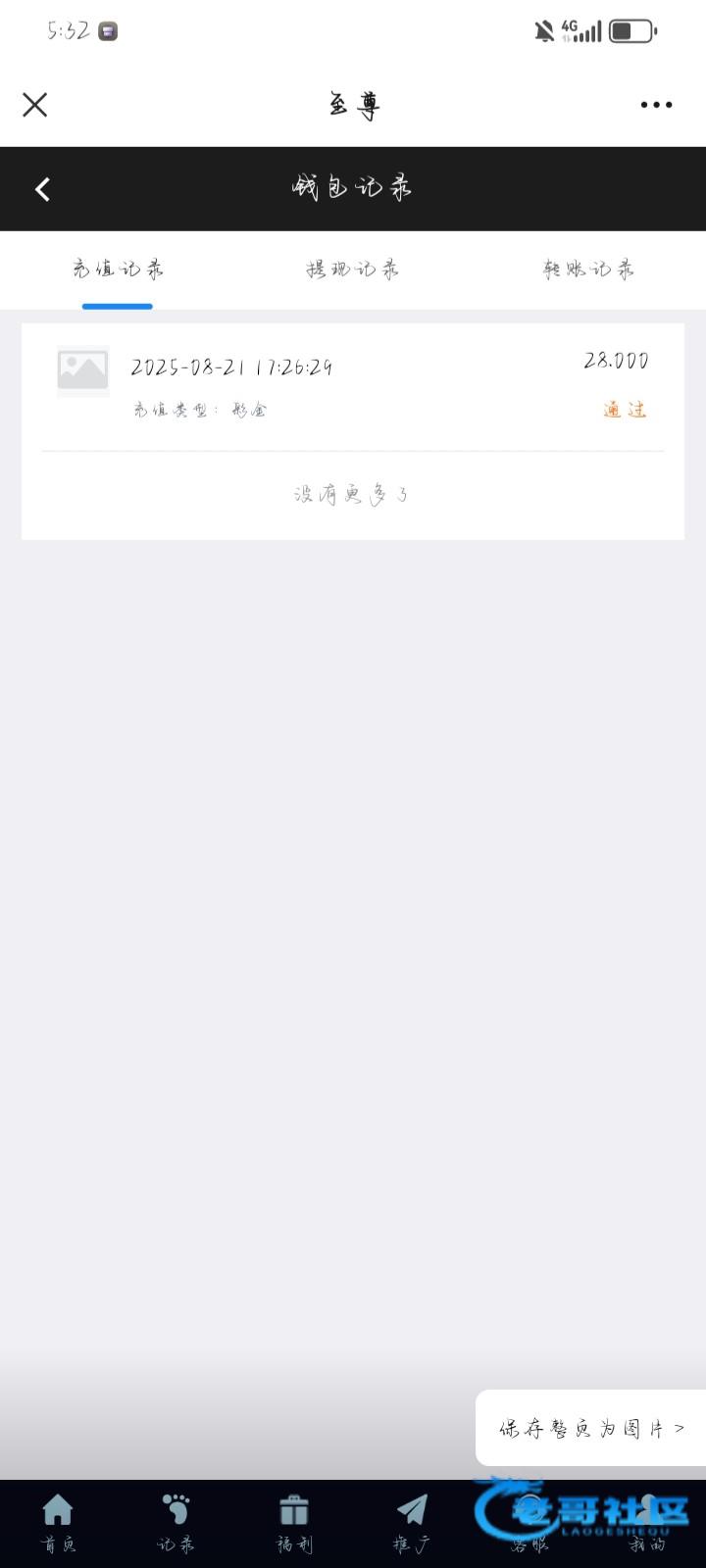Open the 福利 tab
The width and height of the screenshot is (706, 1568).
[x=294, y=1522]
